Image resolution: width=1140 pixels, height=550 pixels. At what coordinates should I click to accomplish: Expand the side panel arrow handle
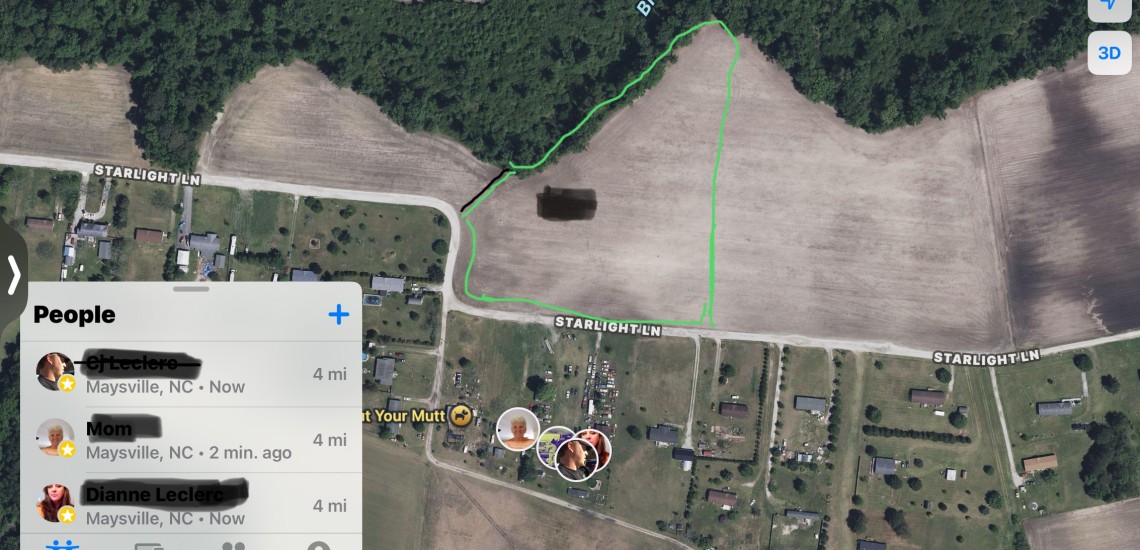coord(13,275)
